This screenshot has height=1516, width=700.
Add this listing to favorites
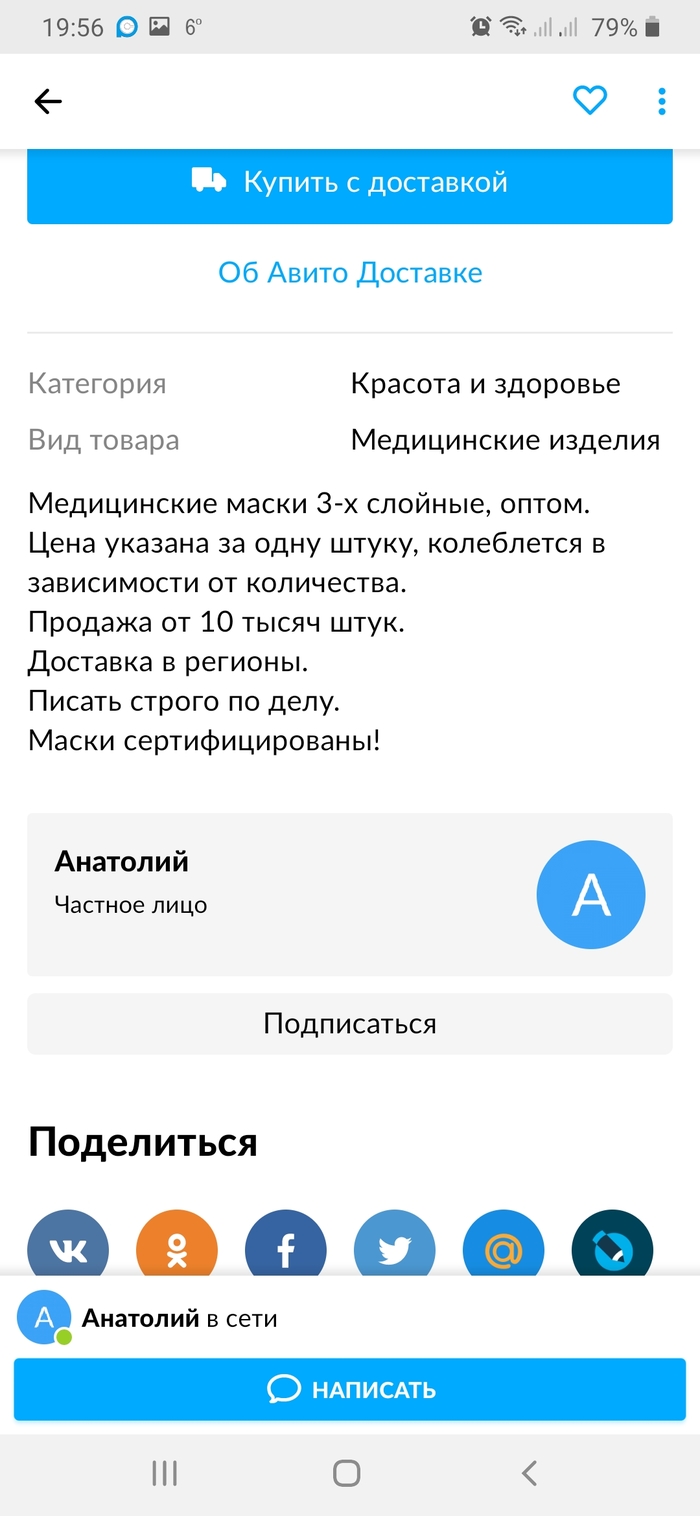[590, 100]
